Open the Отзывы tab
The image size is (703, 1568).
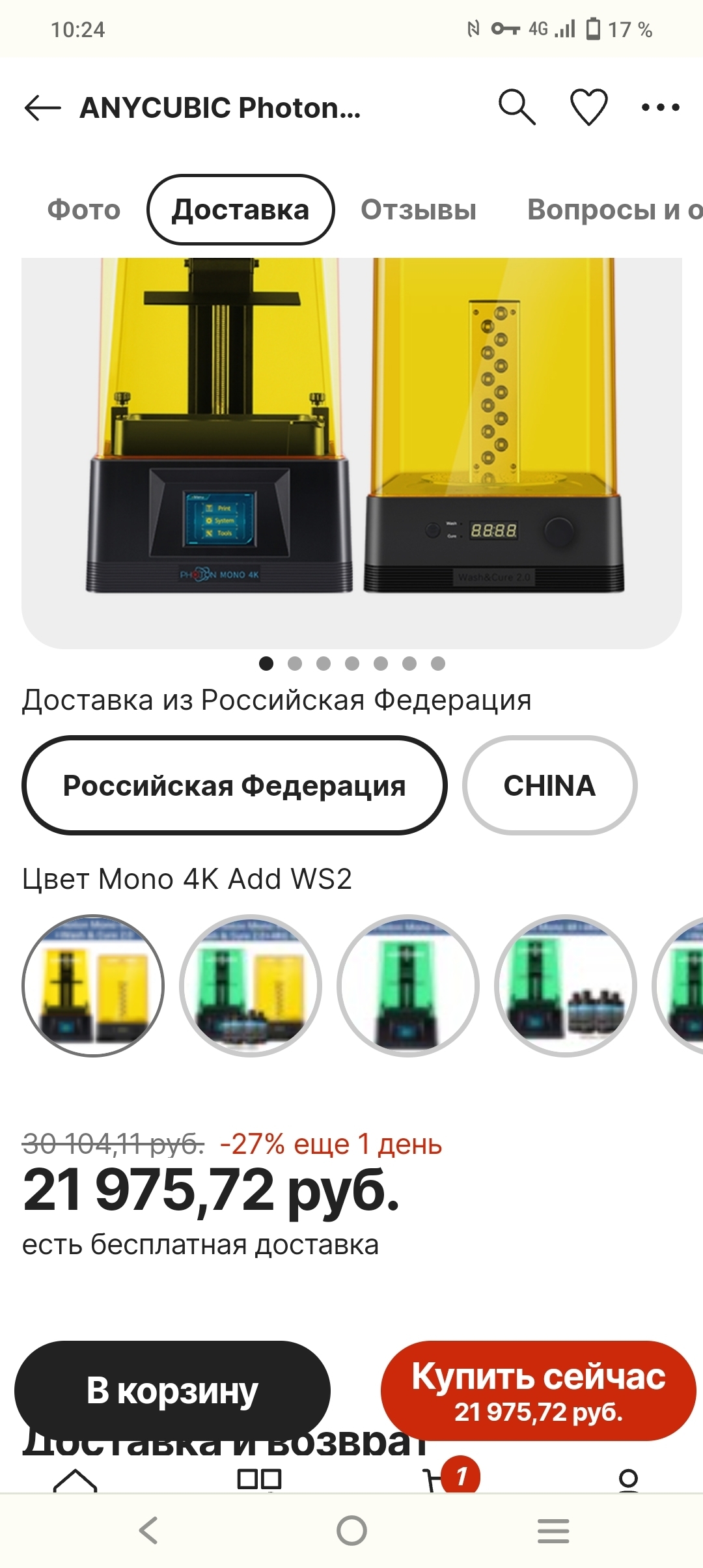click(x=419, y=210)
